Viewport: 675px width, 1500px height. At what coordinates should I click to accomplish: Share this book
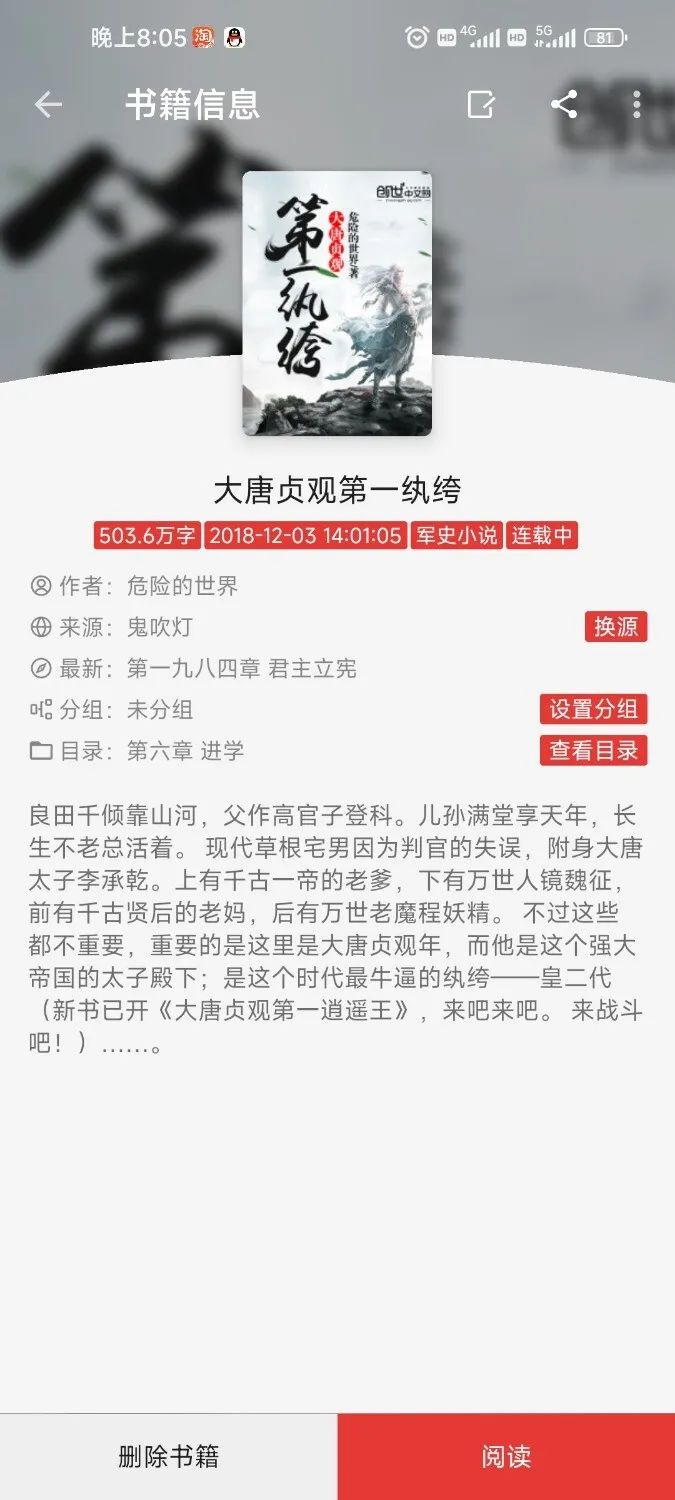(564, 104)
